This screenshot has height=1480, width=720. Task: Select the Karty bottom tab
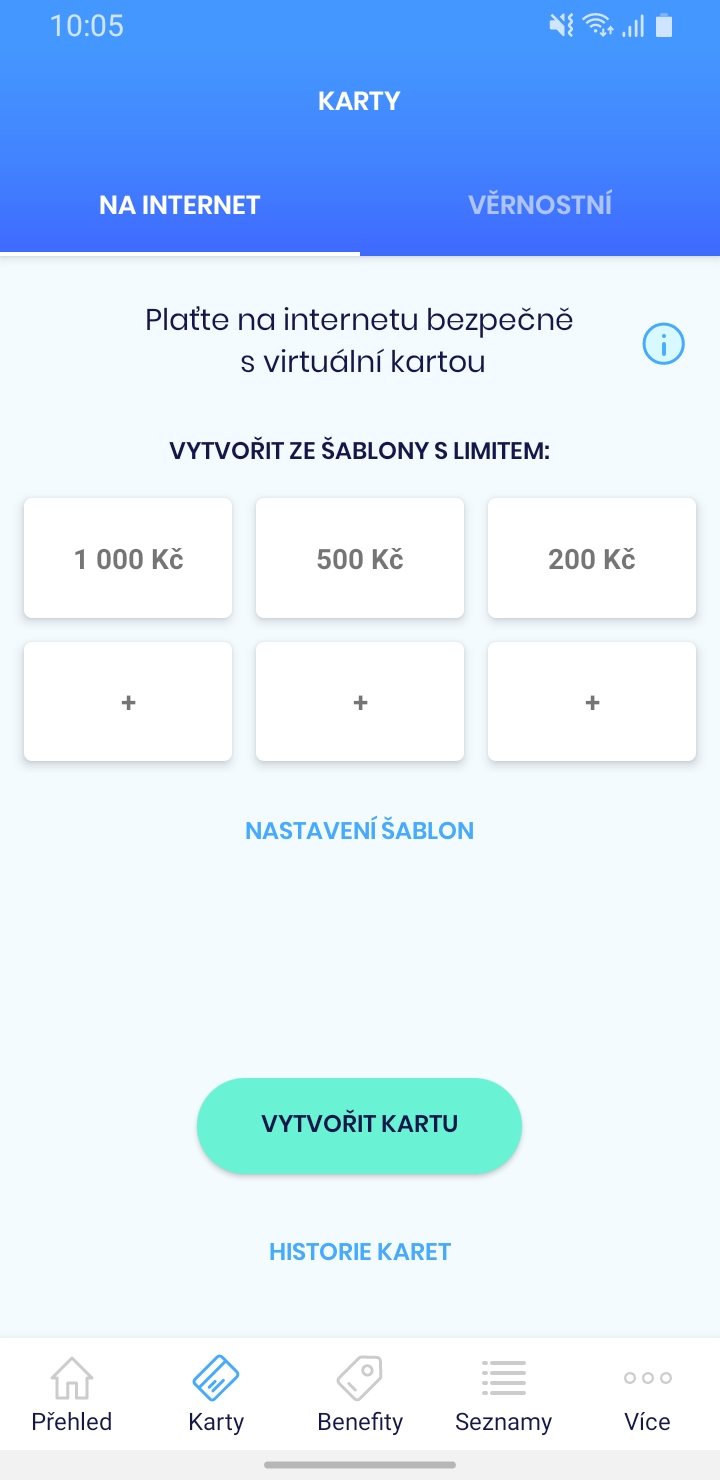216,1394
